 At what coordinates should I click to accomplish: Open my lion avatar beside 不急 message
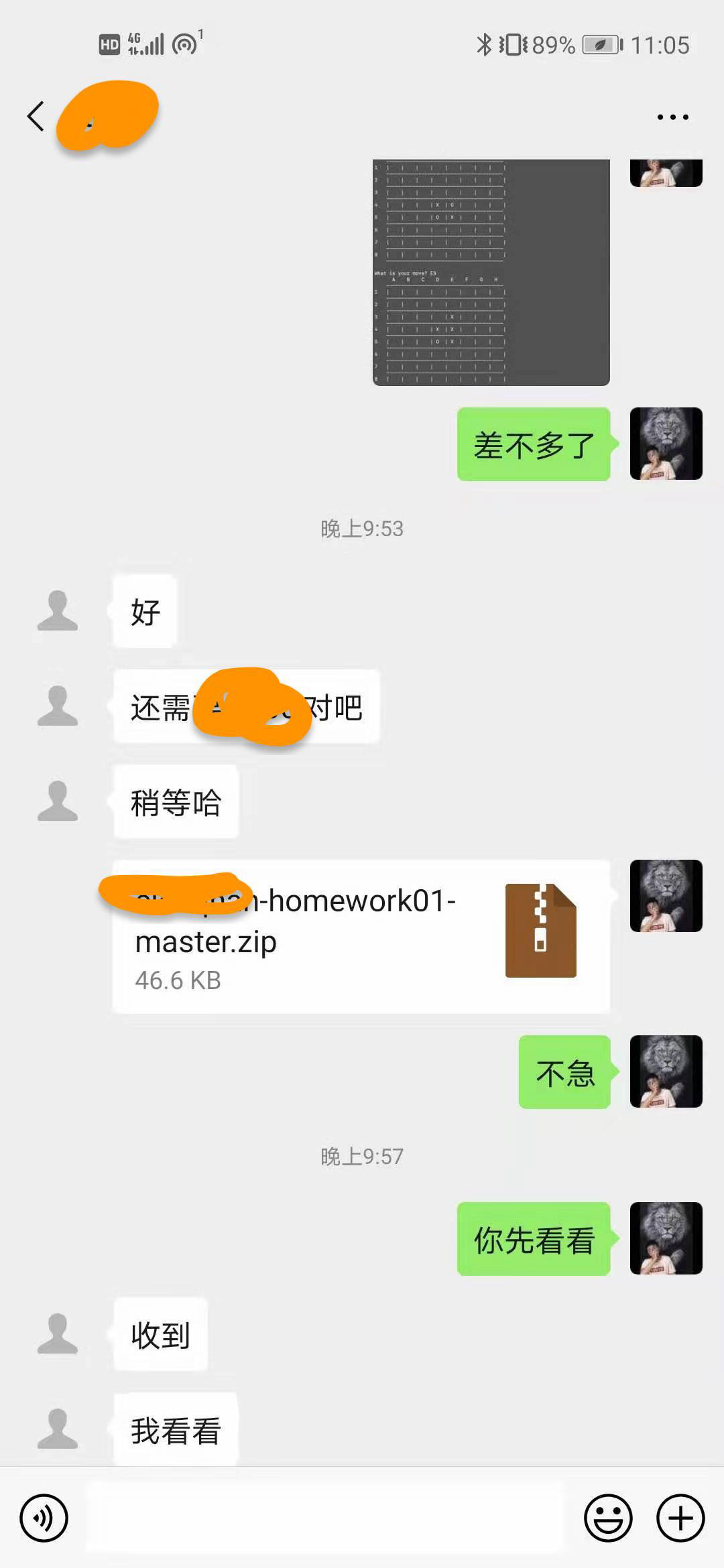666,1071
